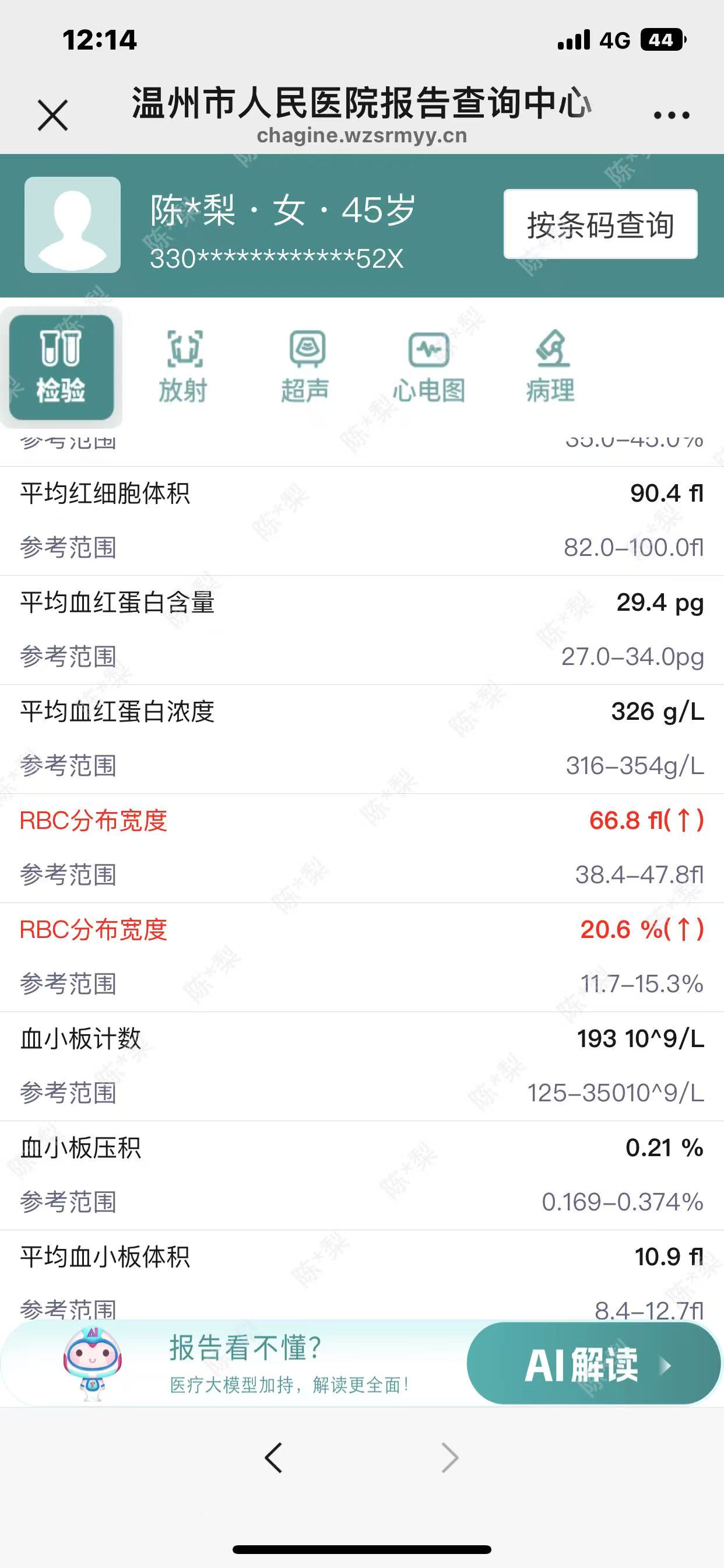The width and height of the screenshot is (724, 1568).
Task: Open the 心电图 tab
Action: tap(429, 367)
